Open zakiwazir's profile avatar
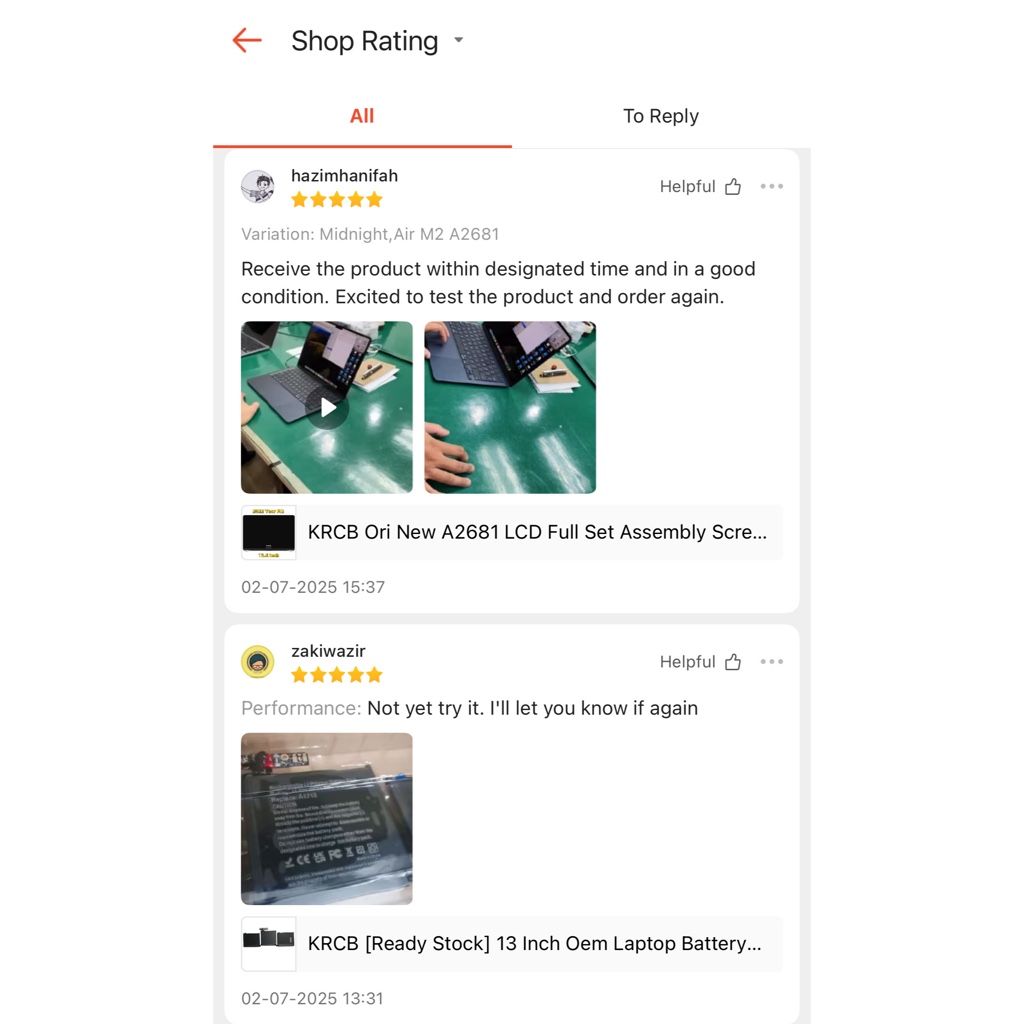The image size is (1024, 1024). click(x=258, y=662)
